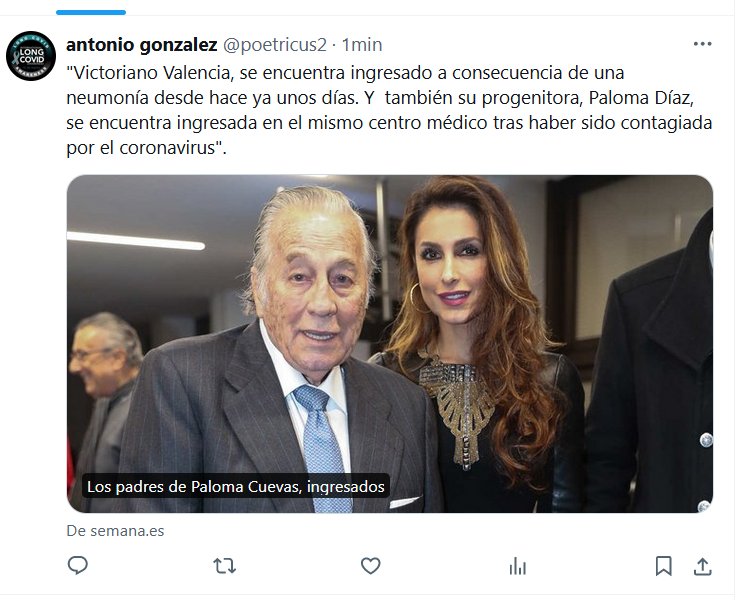Like the tweet about Victoriano Valencia

point(370,567)
